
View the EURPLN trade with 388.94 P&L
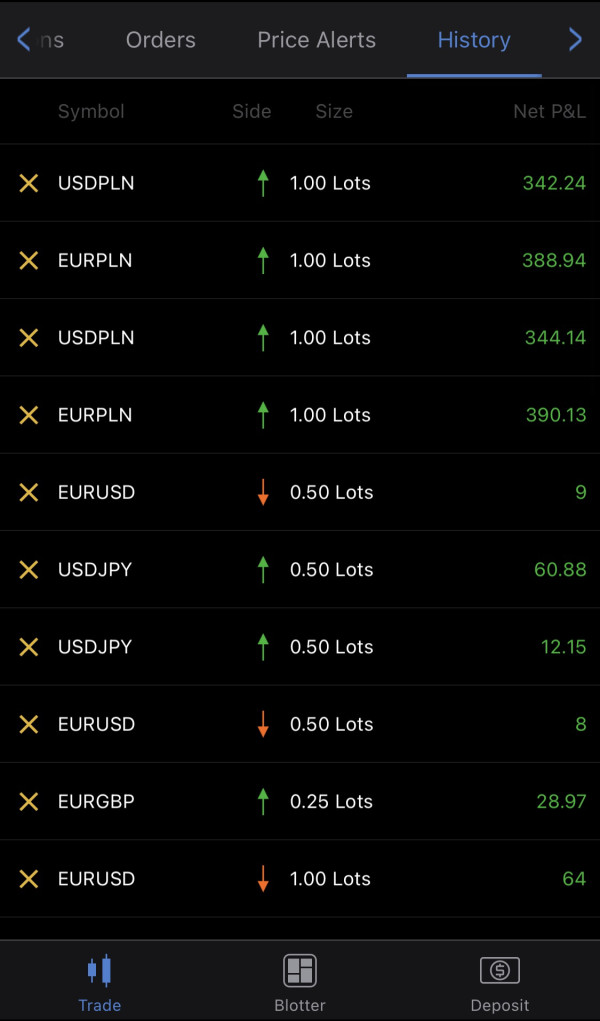(300, 260)
